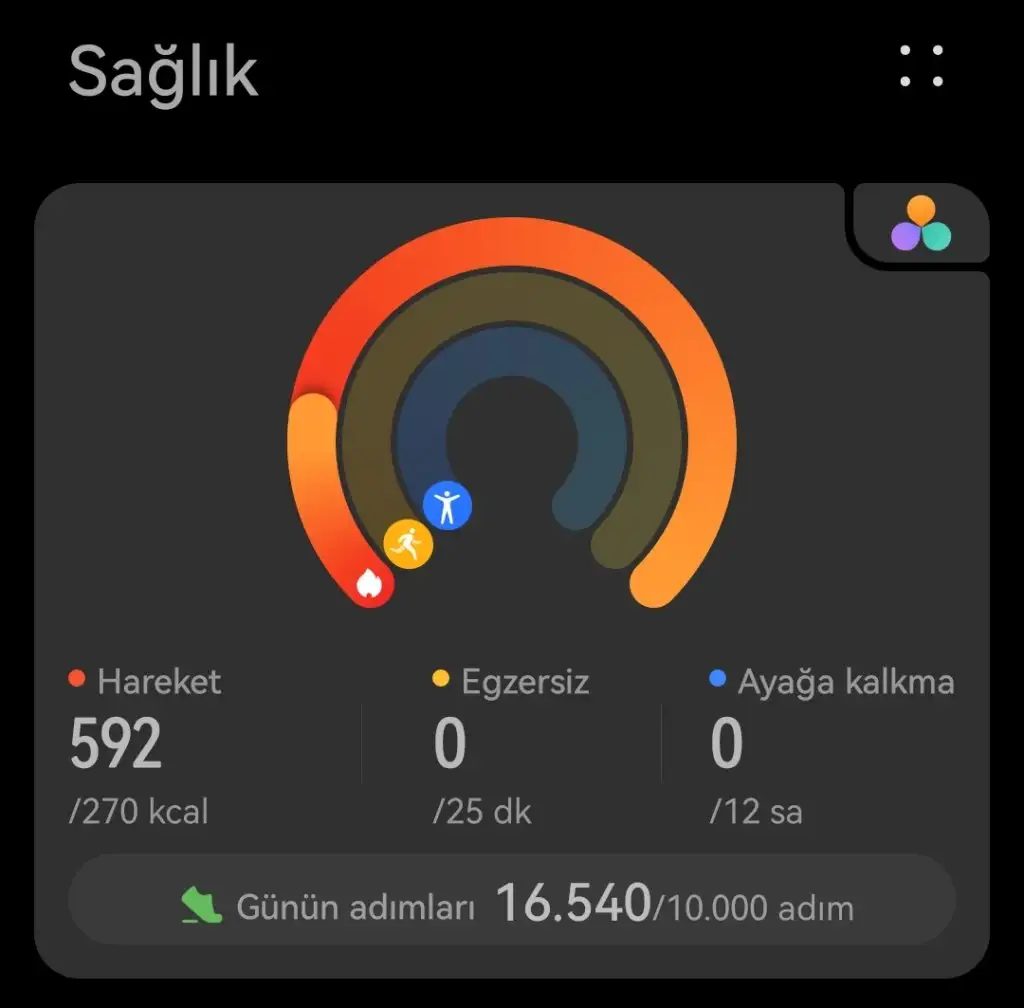
Task: Tap the three colored circles icon
Action: coord(921,225)
